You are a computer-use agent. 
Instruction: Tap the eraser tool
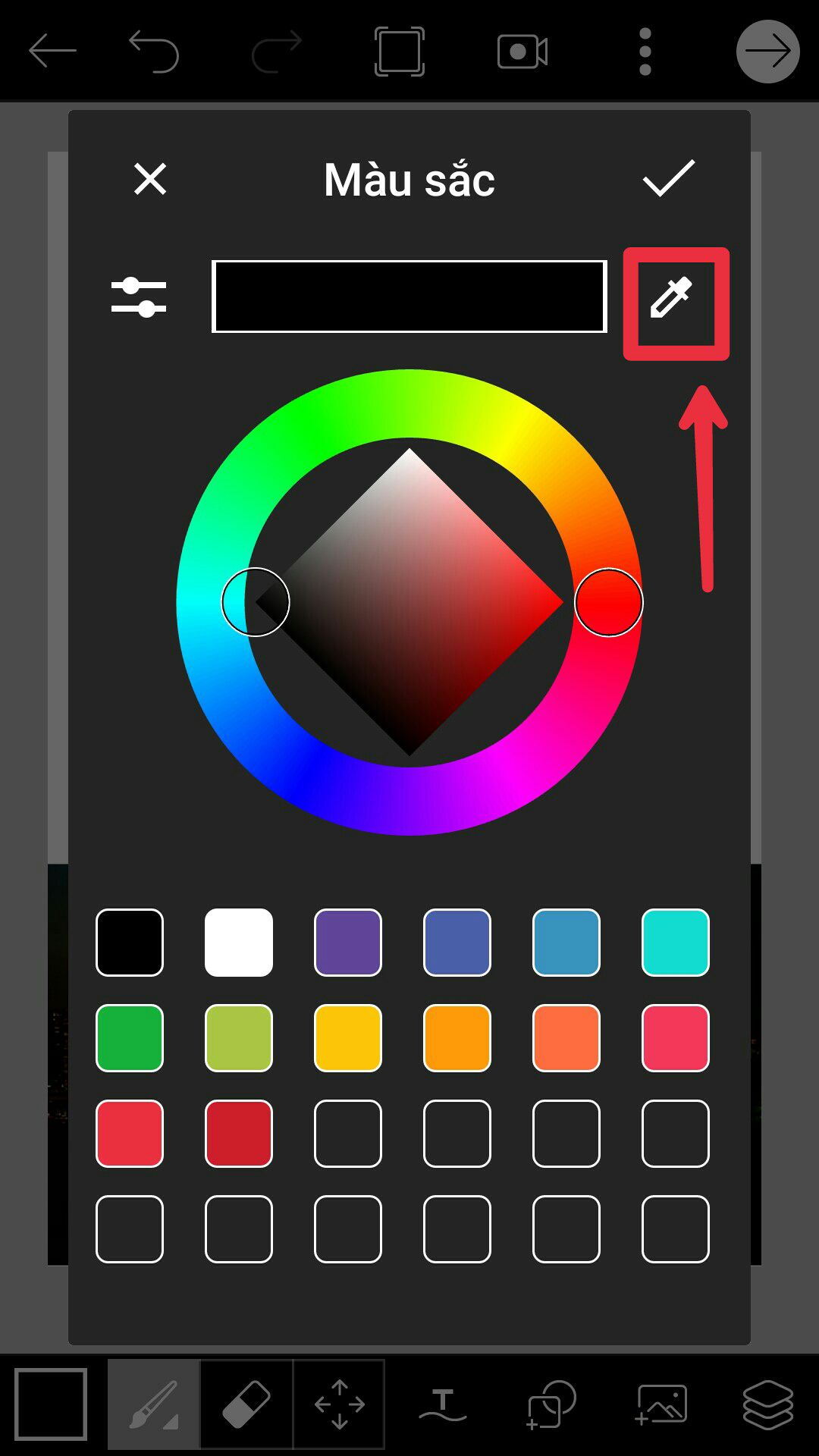coord(246,1404)
